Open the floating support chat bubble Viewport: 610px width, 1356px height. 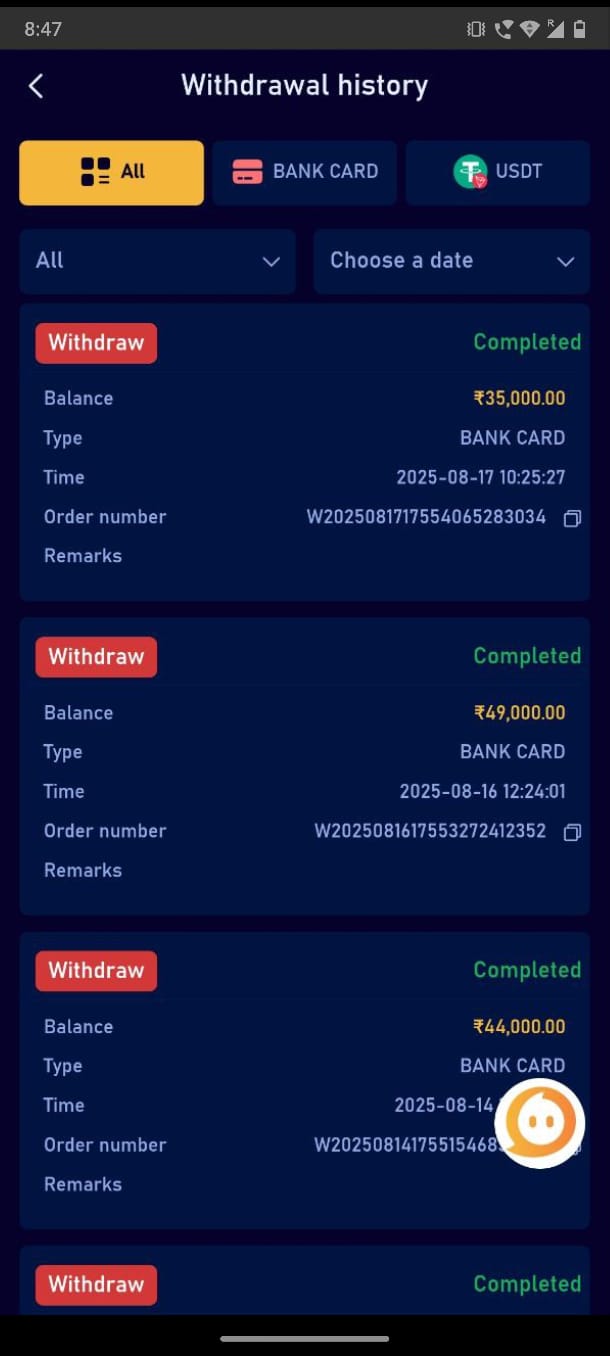[x=540, y=1123]
